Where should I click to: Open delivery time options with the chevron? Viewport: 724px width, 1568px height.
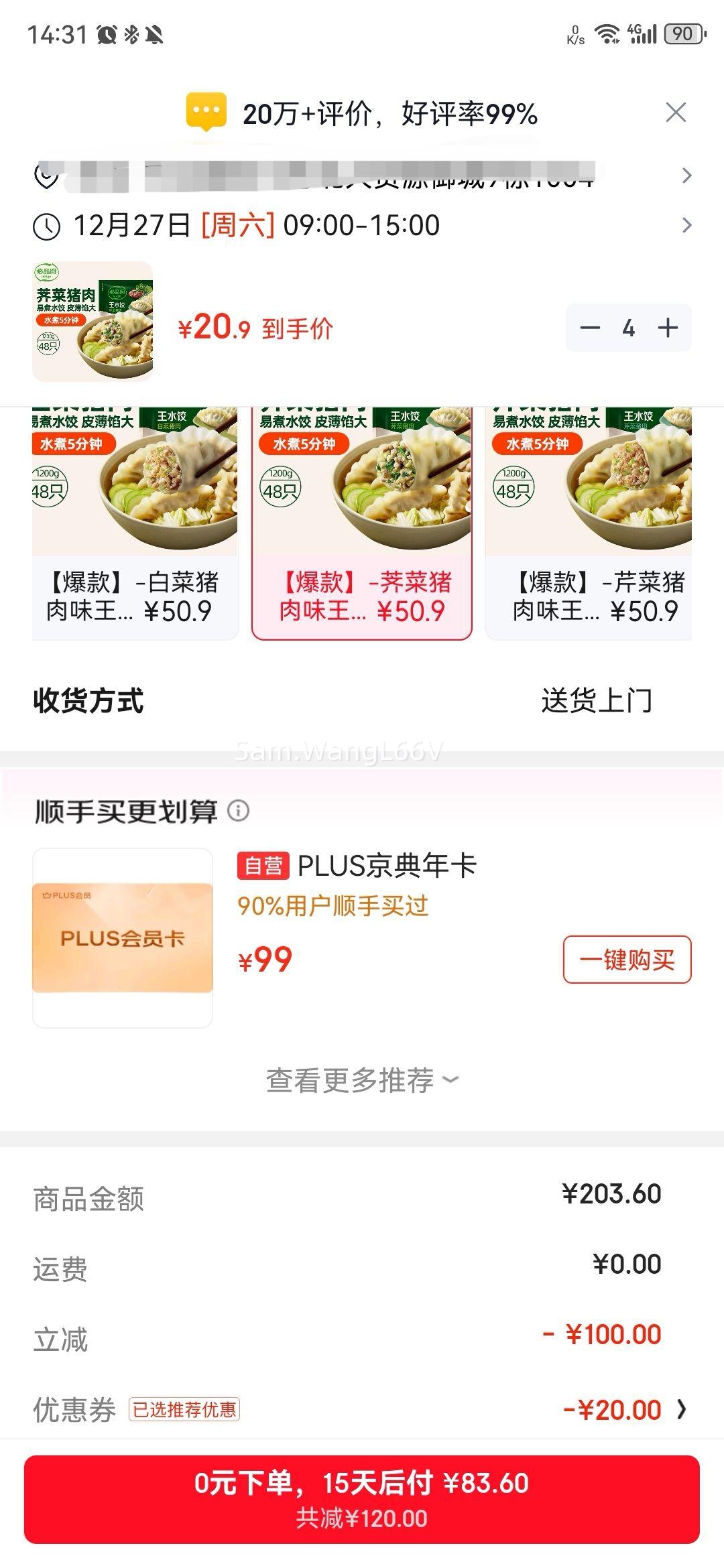pyautogui.click(x=685, y=226)
